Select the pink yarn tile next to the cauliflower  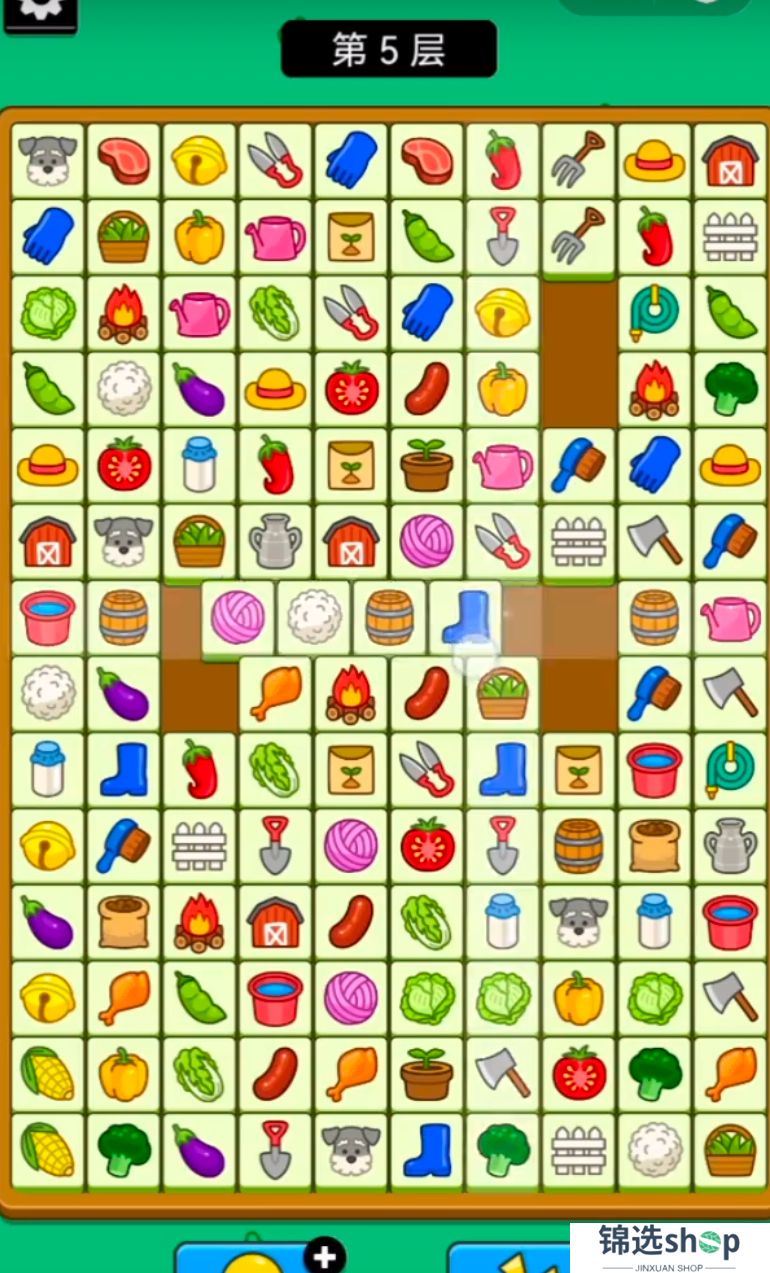pos(238,617)
